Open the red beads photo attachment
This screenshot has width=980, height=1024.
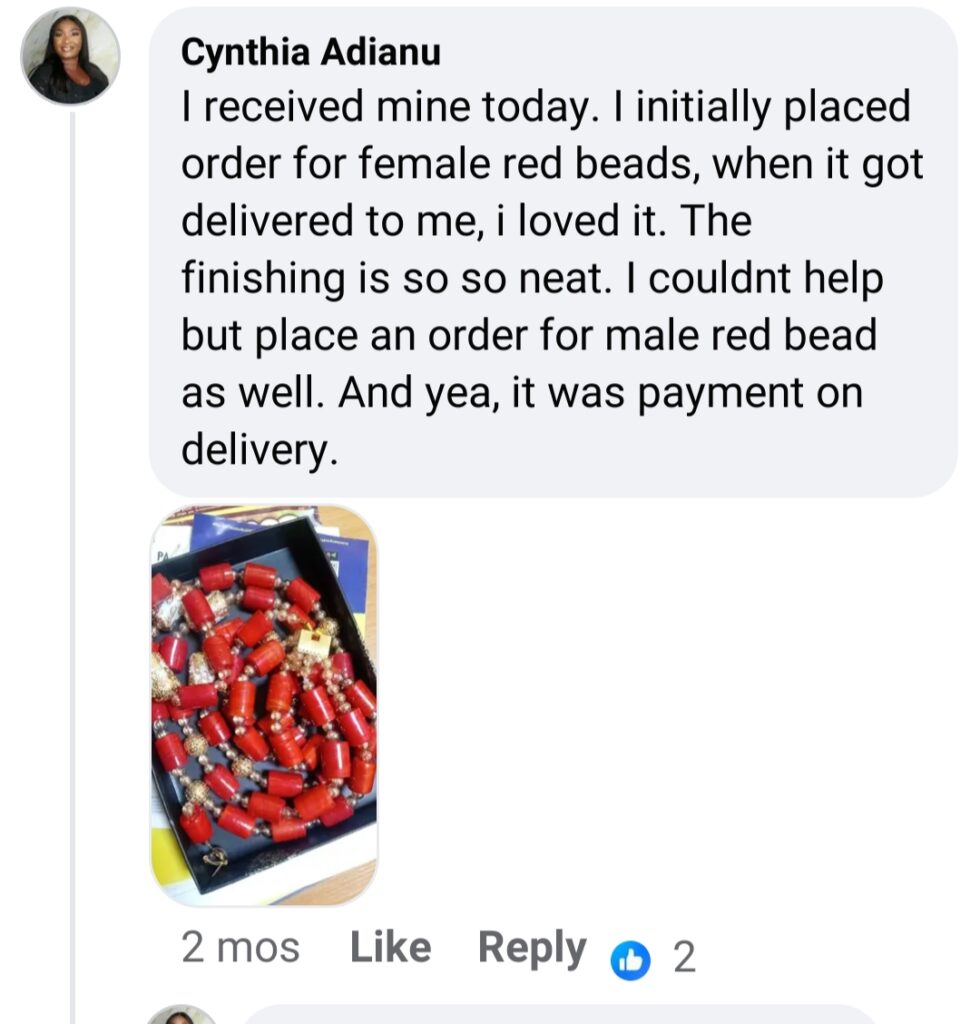click(x=264, y=705)
